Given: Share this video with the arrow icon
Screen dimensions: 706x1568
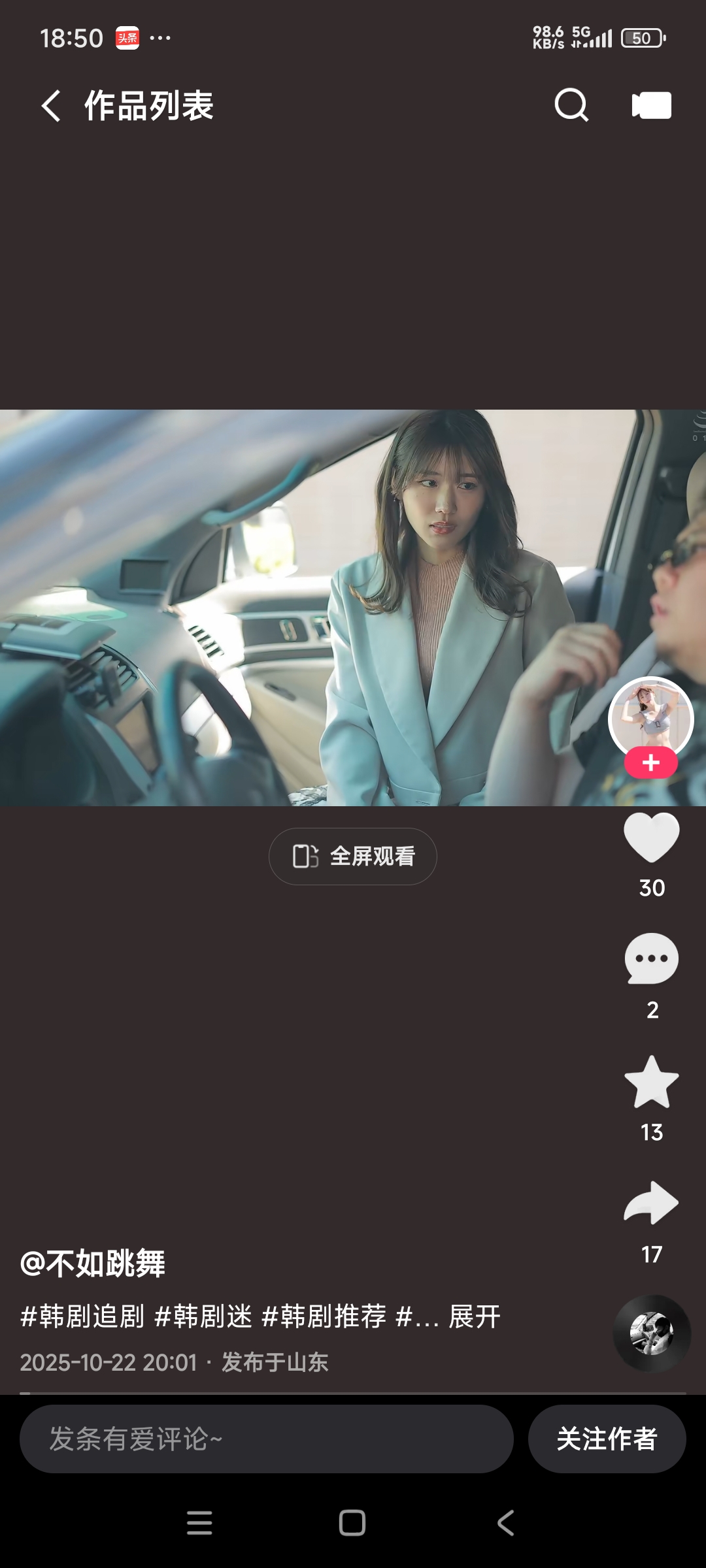Looking at the screenshot, I should coord(651,1203).
